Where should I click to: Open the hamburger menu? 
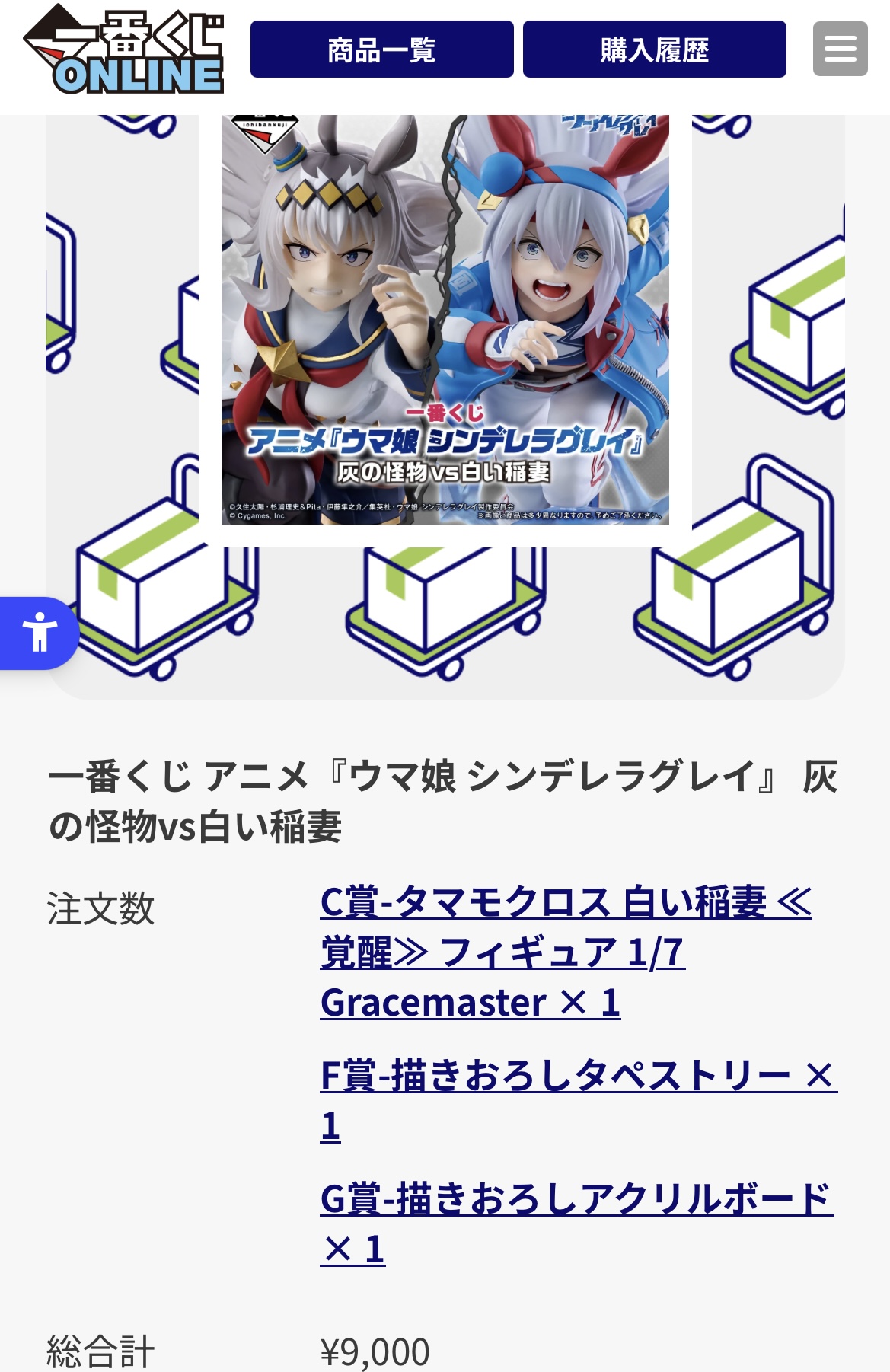pyautogui.click(x=840, y=49)
